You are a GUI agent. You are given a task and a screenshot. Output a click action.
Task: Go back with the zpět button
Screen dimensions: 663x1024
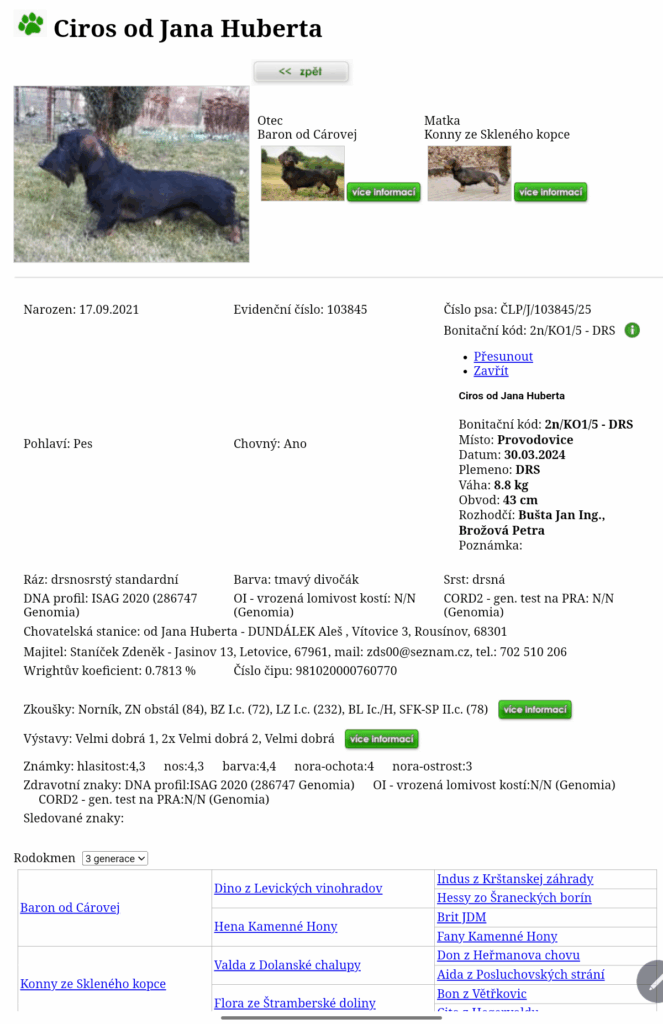point(300,72)
